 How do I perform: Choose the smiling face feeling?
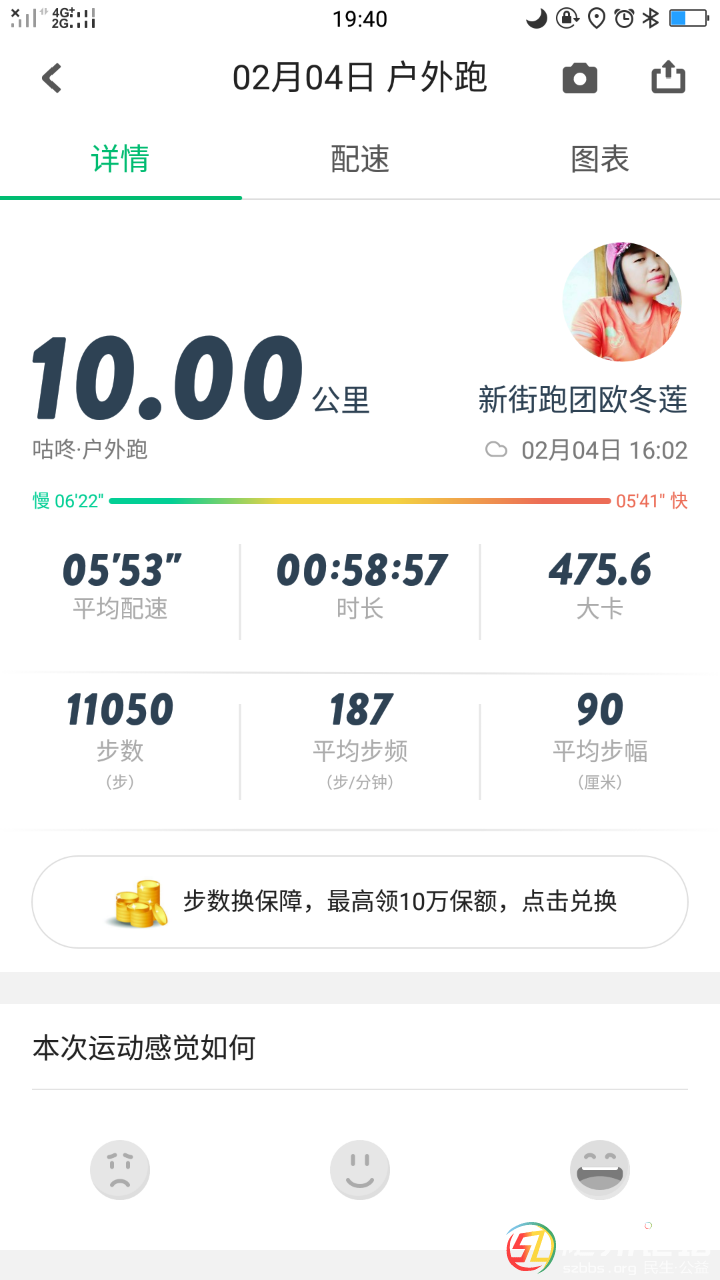tap(360, 1170)
